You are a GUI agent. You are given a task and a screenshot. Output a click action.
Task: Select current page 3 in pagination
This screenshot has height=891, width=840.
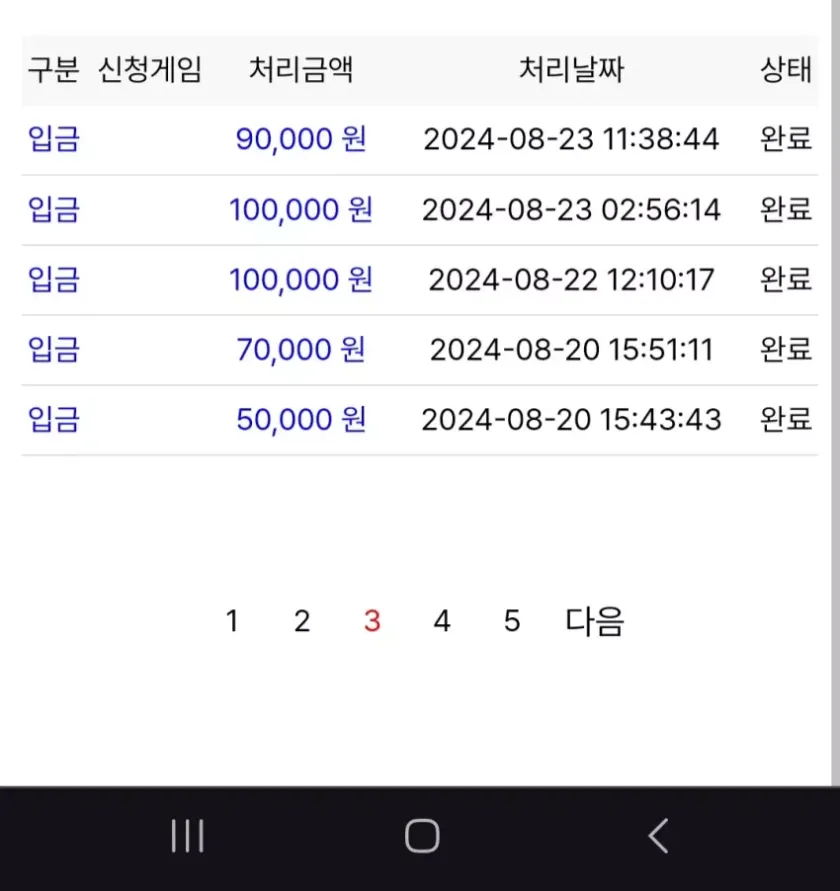point(372,622)
